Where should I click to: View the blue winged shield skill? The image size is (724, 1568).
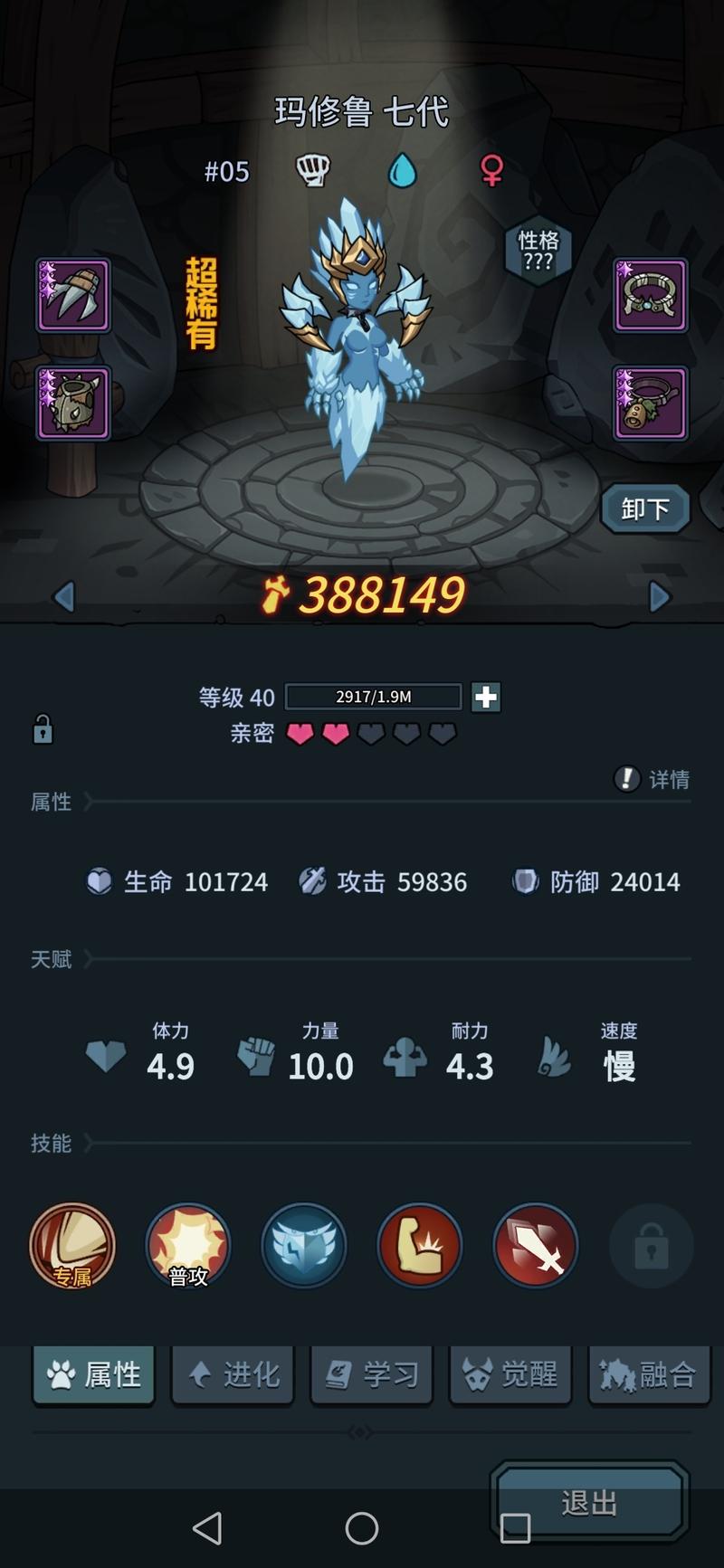click(304, 1246)
